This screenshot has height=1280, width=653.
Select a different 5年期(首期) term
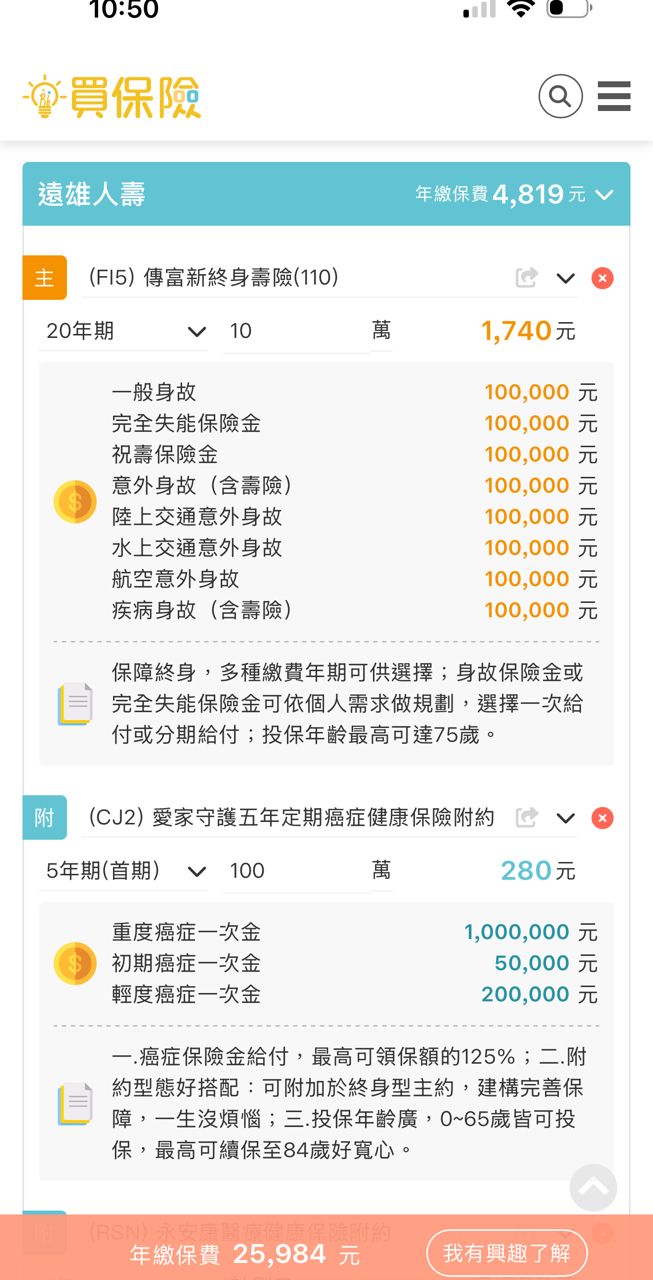[124, 871]
